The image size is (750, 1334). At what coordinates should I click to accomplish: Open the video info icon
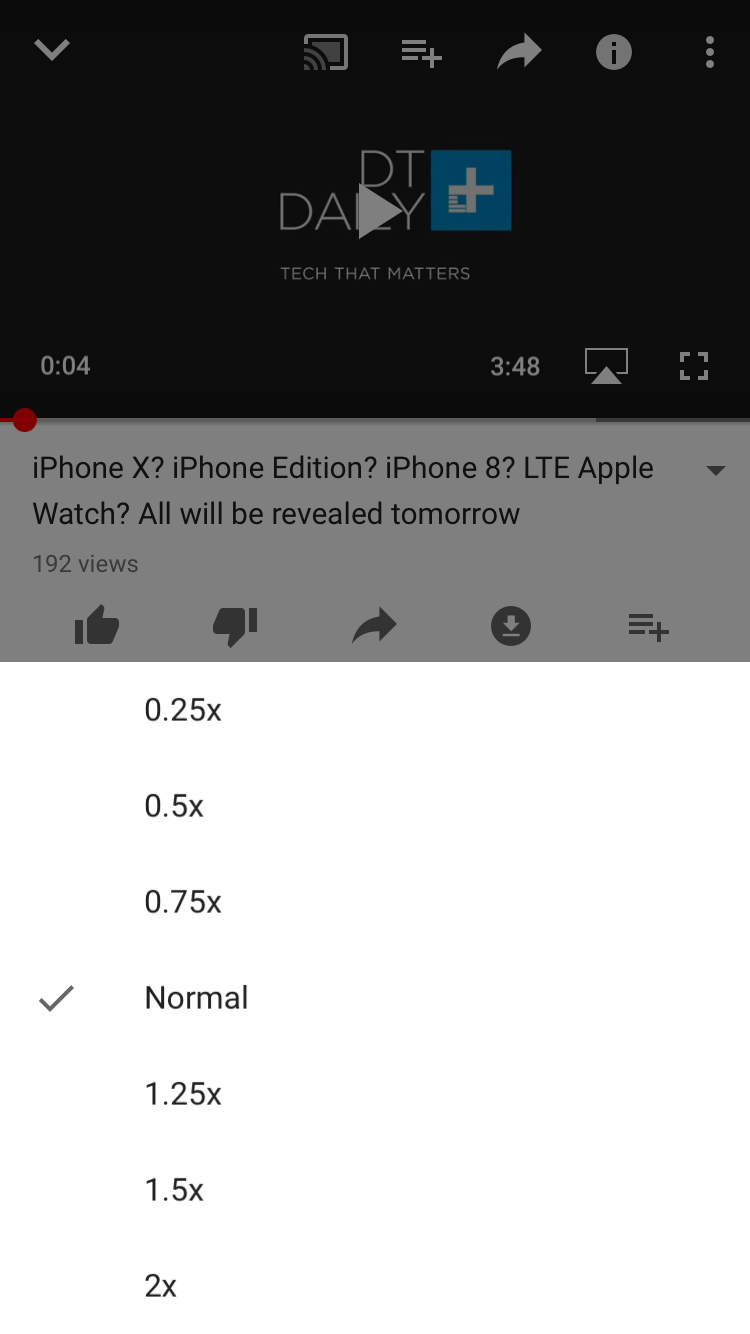pyautogui.click(x=614, y=52)
